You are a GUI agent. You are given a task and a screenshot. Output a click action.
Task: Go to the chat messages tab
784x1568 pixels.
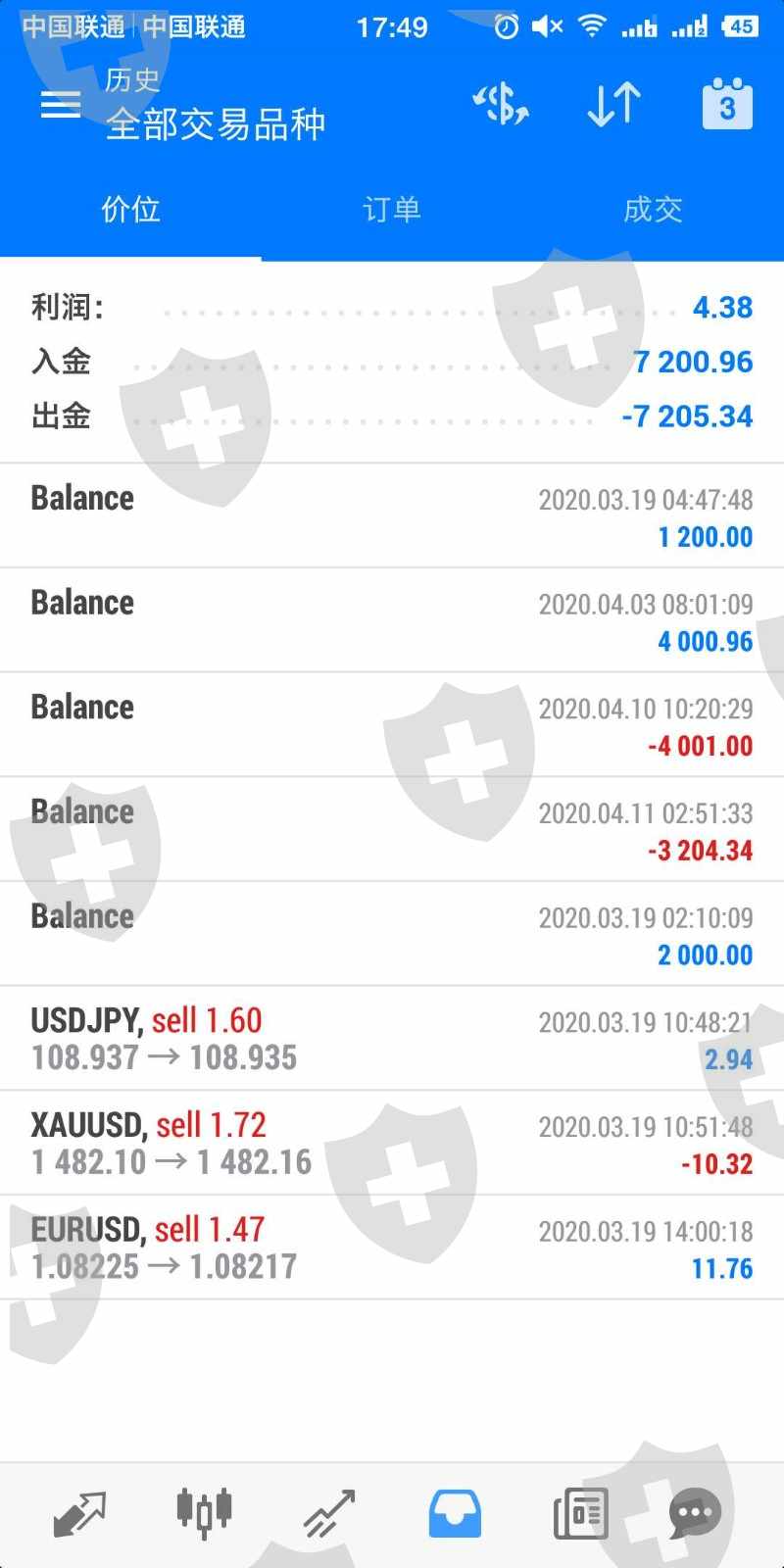point(695,1514)
